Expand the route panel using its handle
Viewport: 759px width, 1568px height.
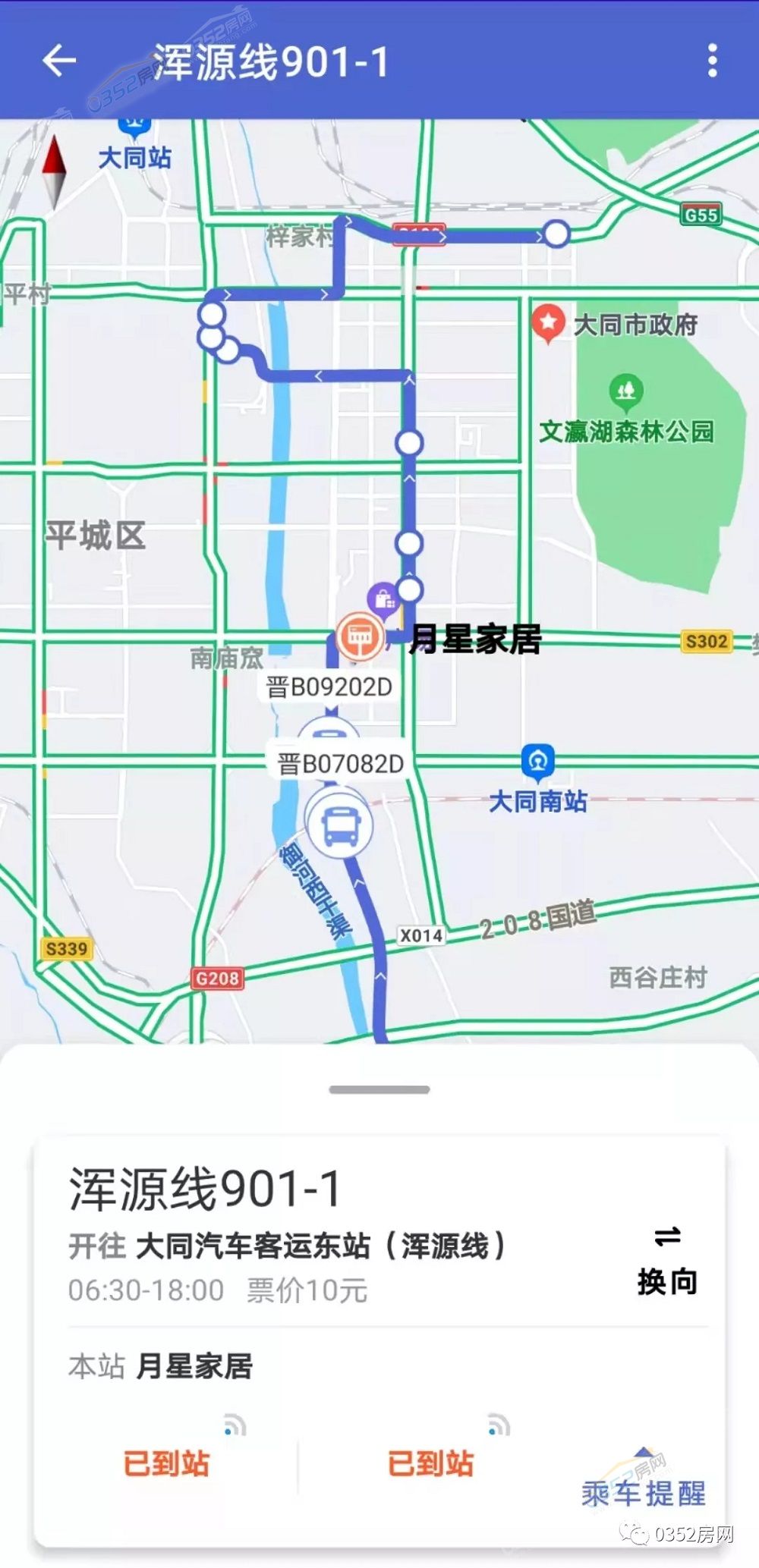tap(379, 1089)
